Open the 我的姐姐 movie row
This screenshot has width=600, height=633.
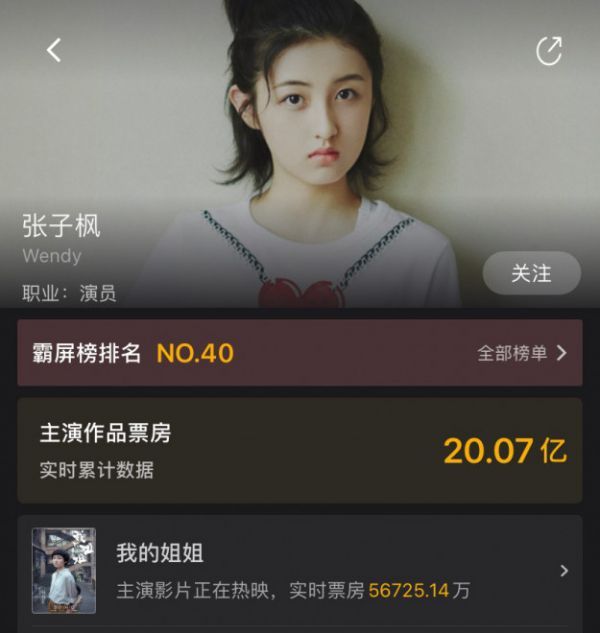[300, 571]
